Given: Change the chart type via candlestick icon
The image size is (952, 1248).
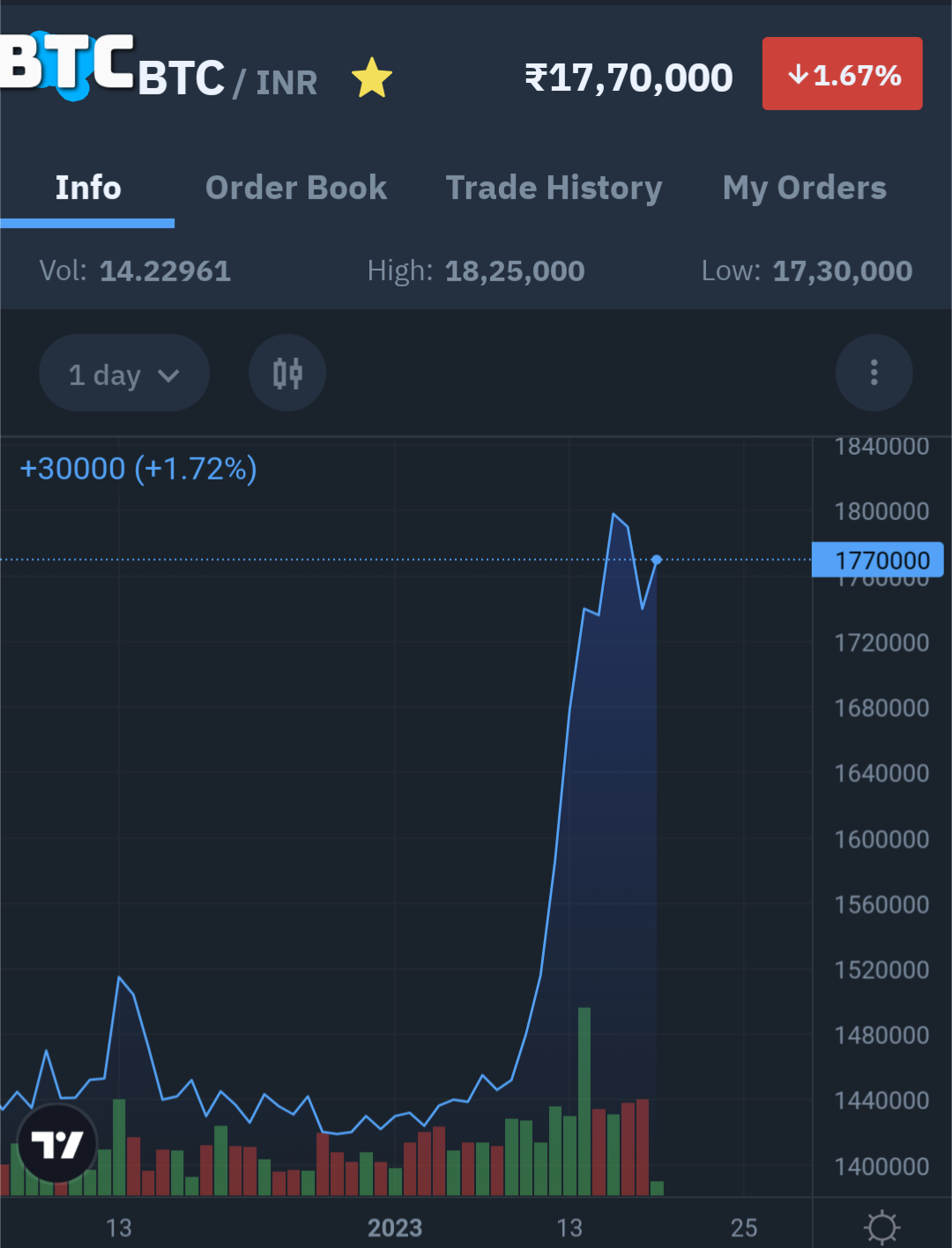Looking at the screenshot, I should pyautogui.click(x=287, y=374).
